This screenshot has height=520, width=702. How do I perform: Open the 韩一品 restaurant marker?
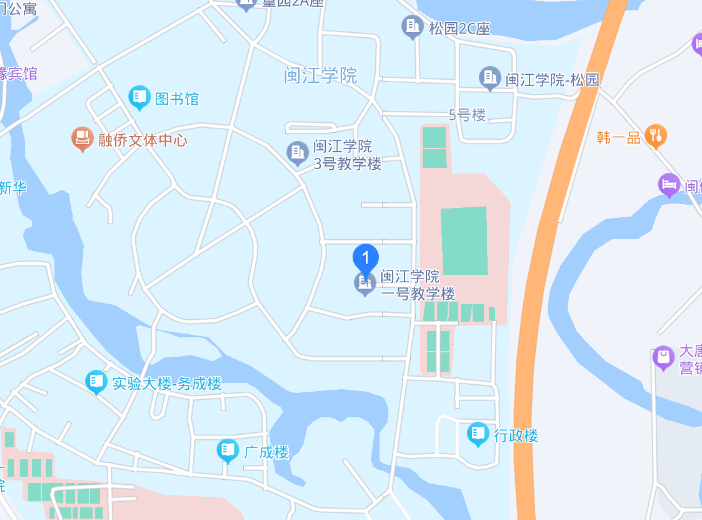656,136
